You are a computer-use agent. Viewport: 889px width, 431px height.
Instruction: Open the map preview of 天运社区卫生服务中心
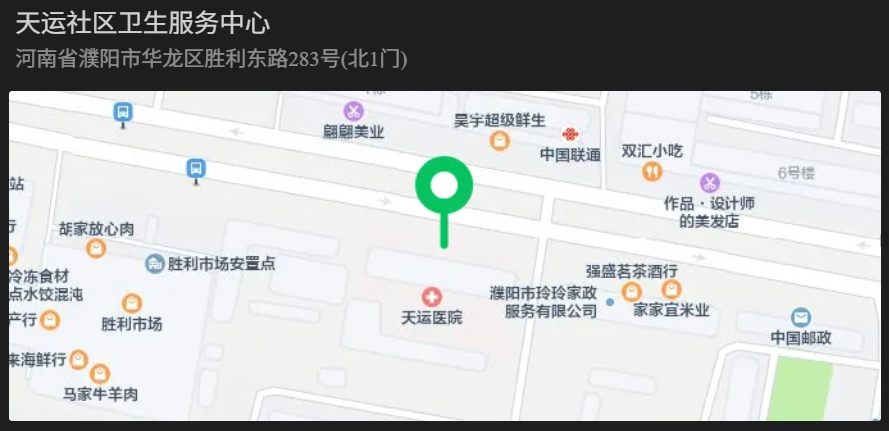point(444,256)
